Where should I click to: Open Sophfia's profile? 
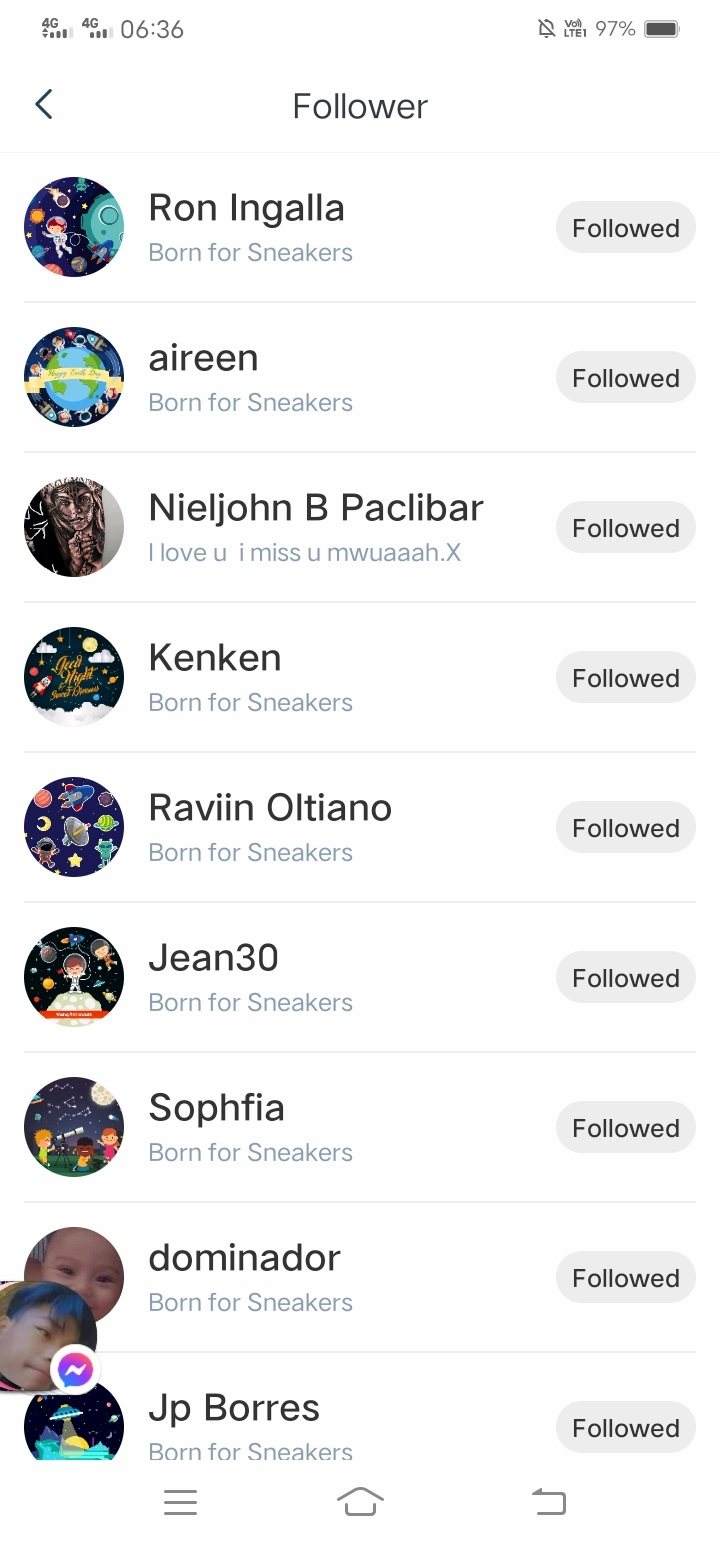click(x=216, y=1109)
